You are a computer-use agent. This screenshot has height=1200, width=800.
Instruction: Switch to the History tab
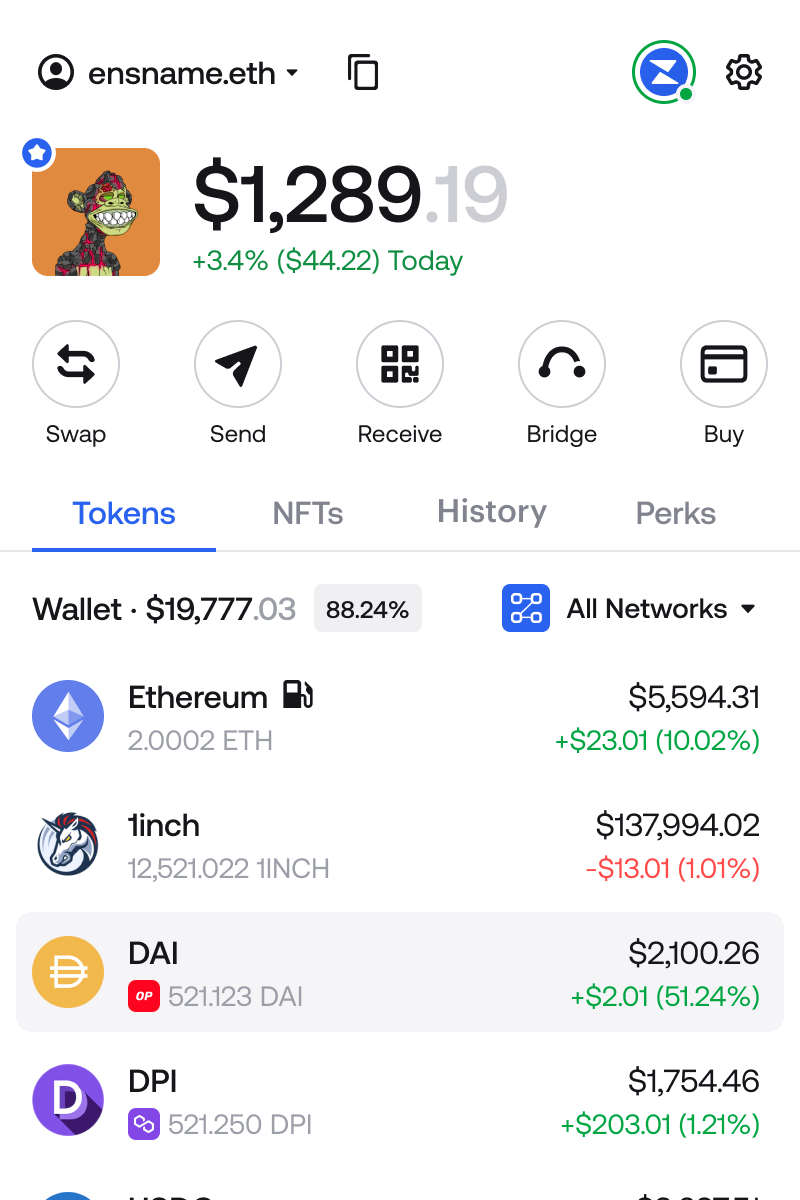click(x=492, y=512)
